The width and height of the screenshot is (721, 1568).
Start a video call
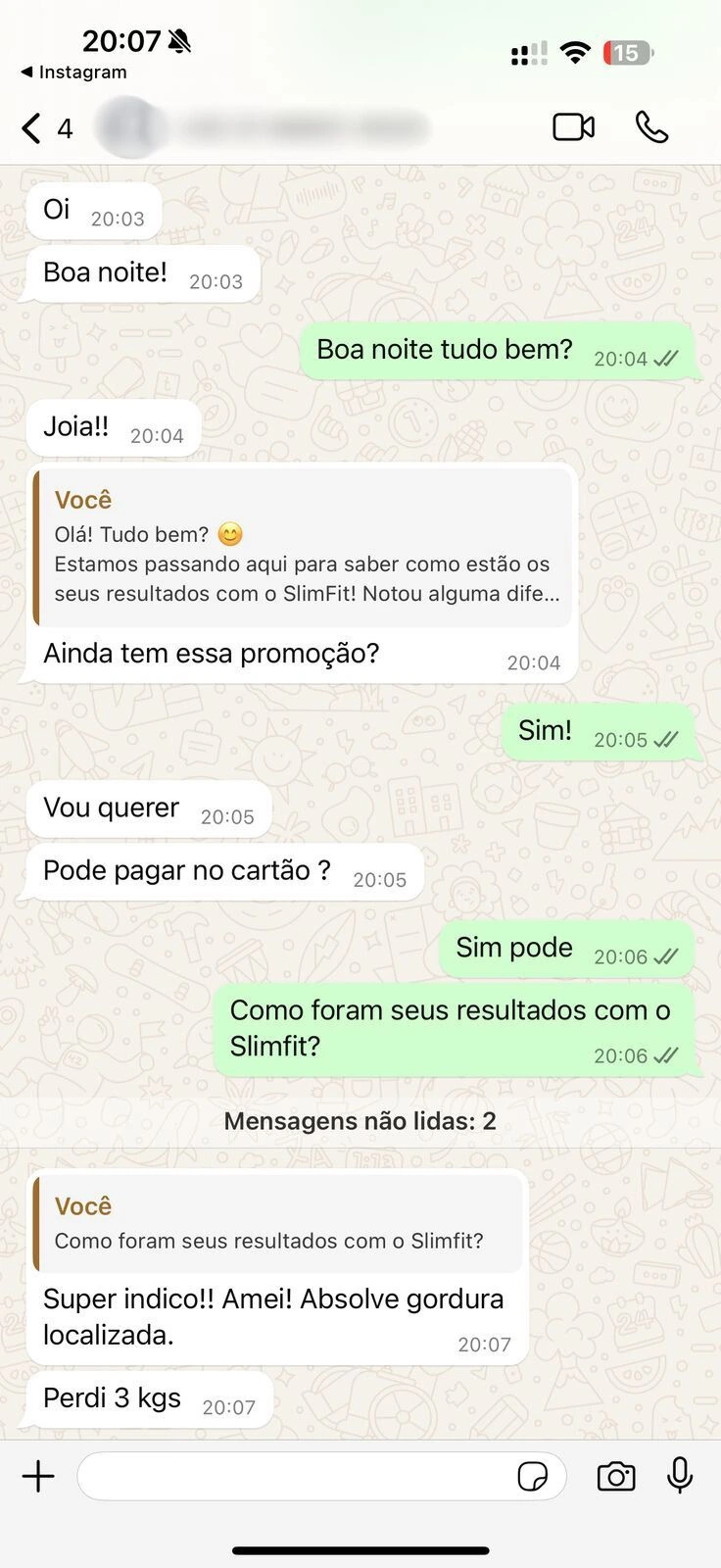[573, 127]
